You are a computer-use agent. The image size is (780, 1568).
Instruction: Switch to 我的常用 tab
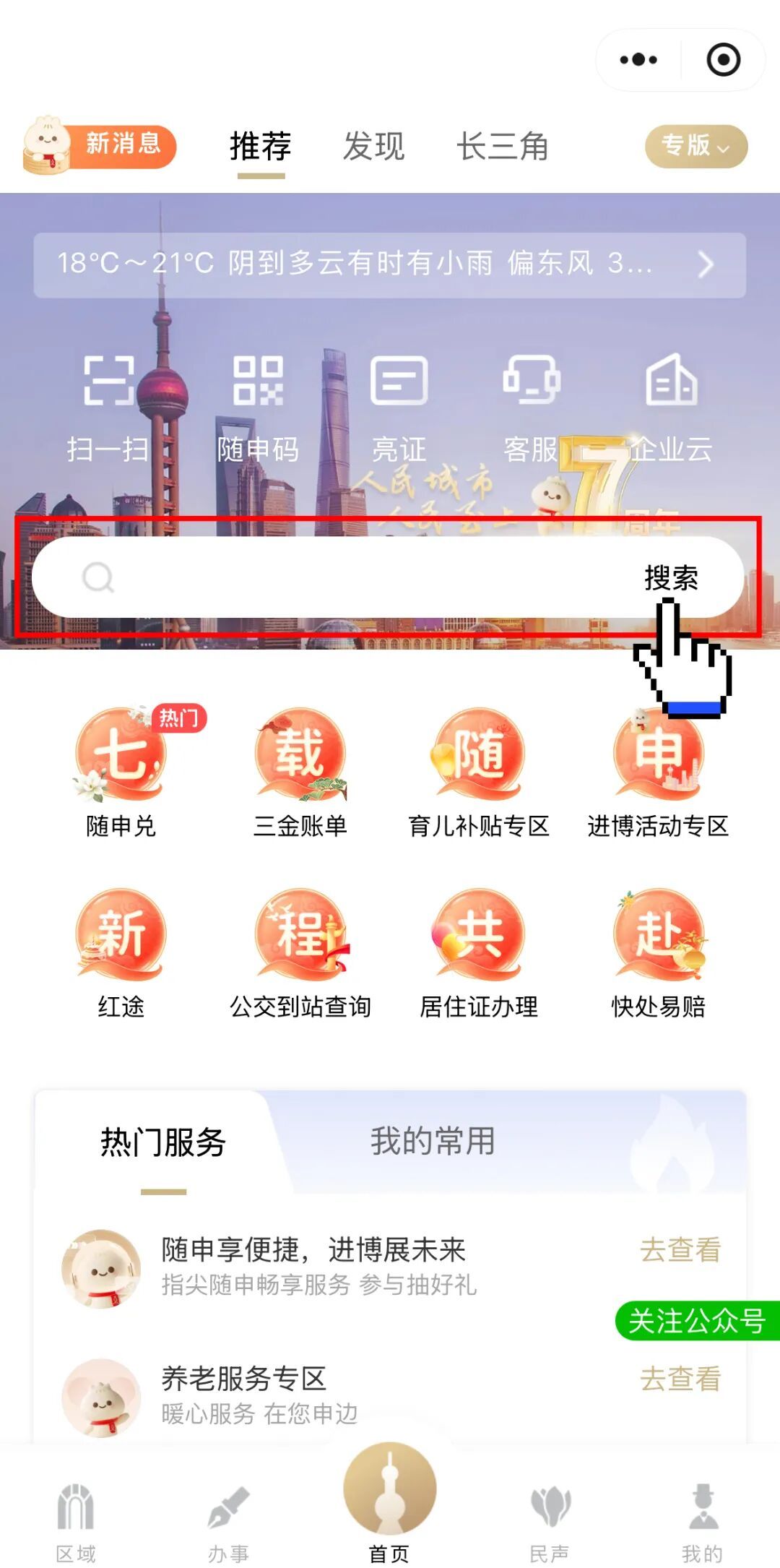(433, 1142)
